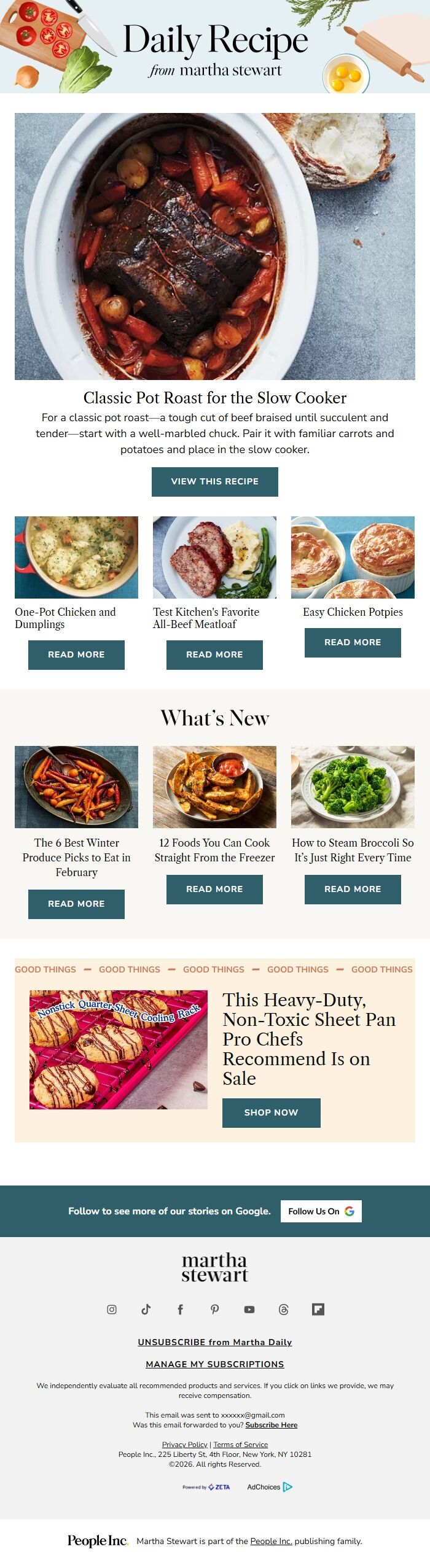This screenshot has height=1568, width=430.
Task: Open the Classic Pot Roast photo
Action: coord(214,246)
